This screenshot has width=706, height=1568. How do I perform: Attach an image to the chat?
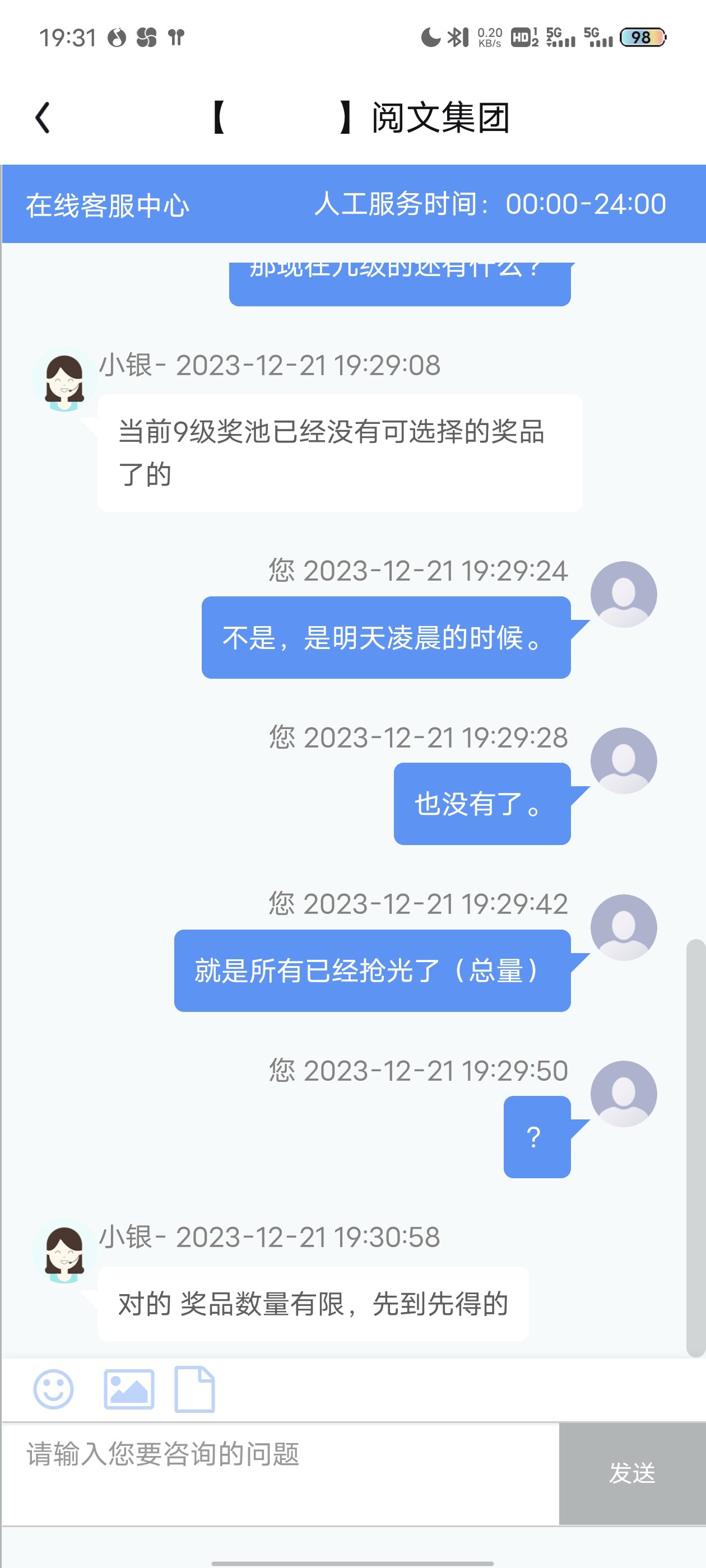[x=128, y=1389]
